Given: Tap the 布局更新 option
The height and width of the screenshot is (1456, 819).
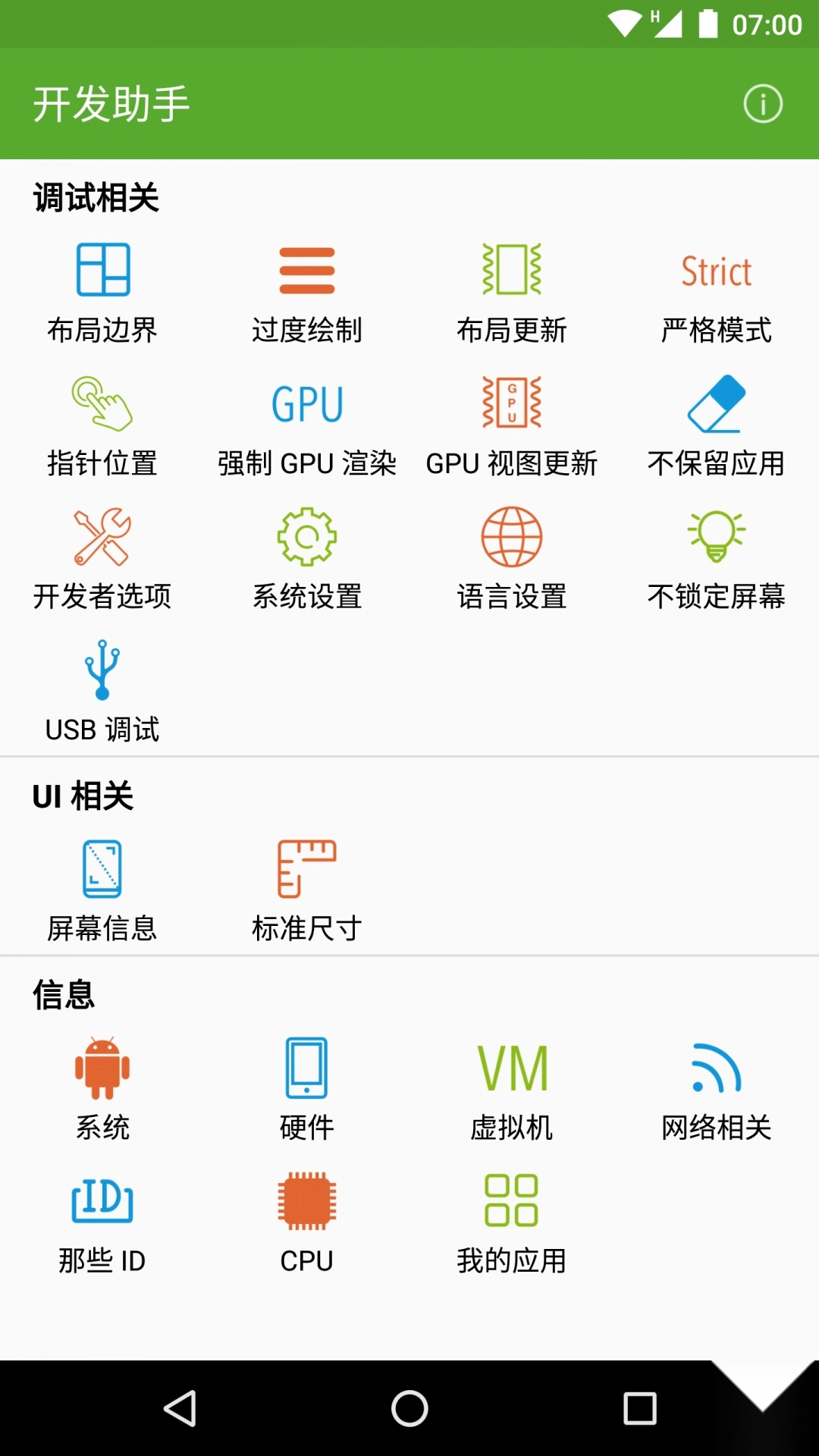Looking at the screenshot, I should [512, 293].
